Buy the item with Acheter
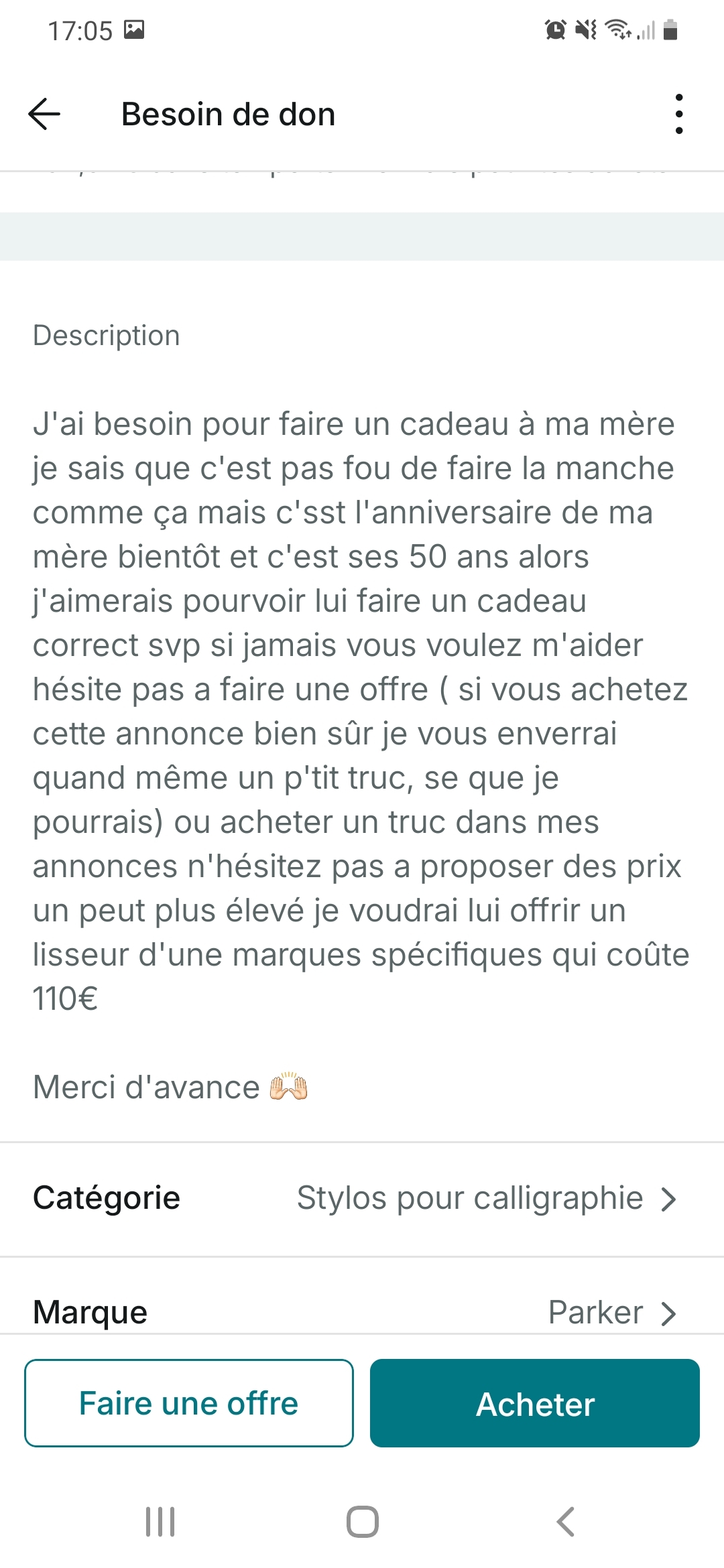The image size is (724, 1568). coord(535,1403)
